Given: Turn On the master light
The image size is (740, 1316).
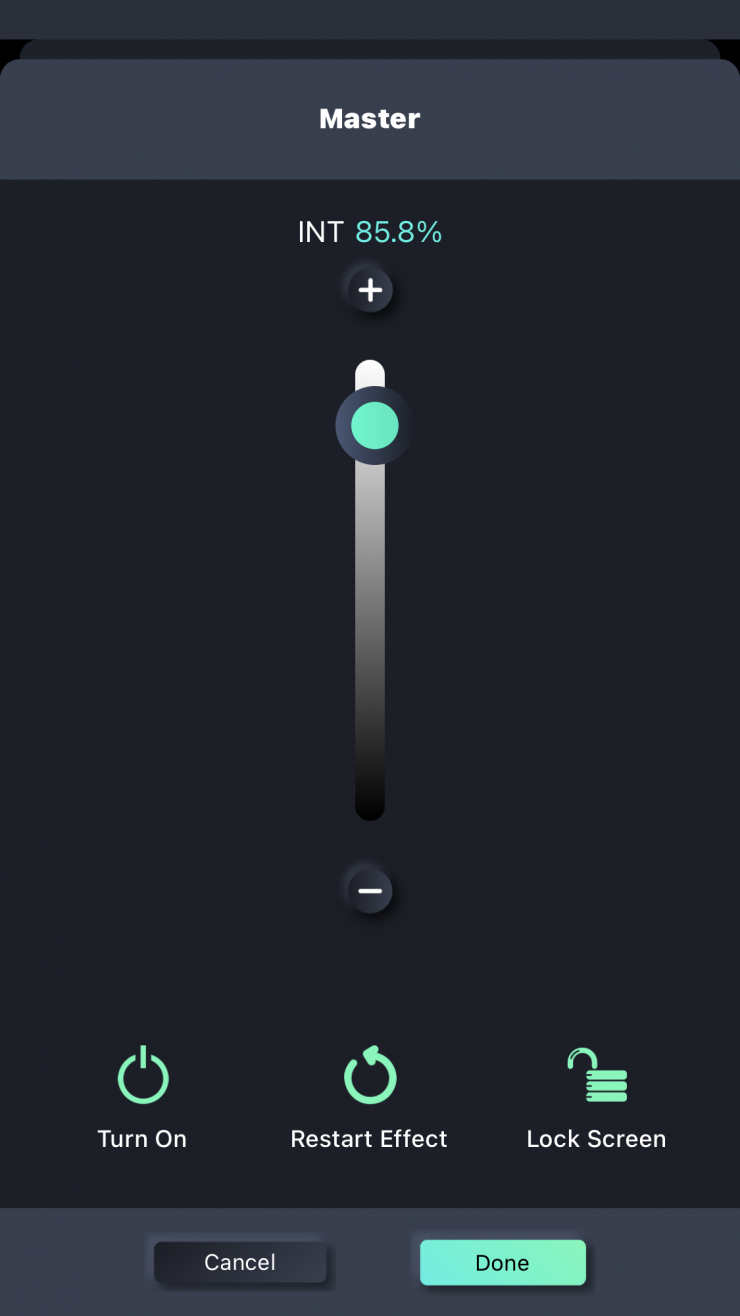Looking at the screenshot, I should click(x=142, y=1097).
